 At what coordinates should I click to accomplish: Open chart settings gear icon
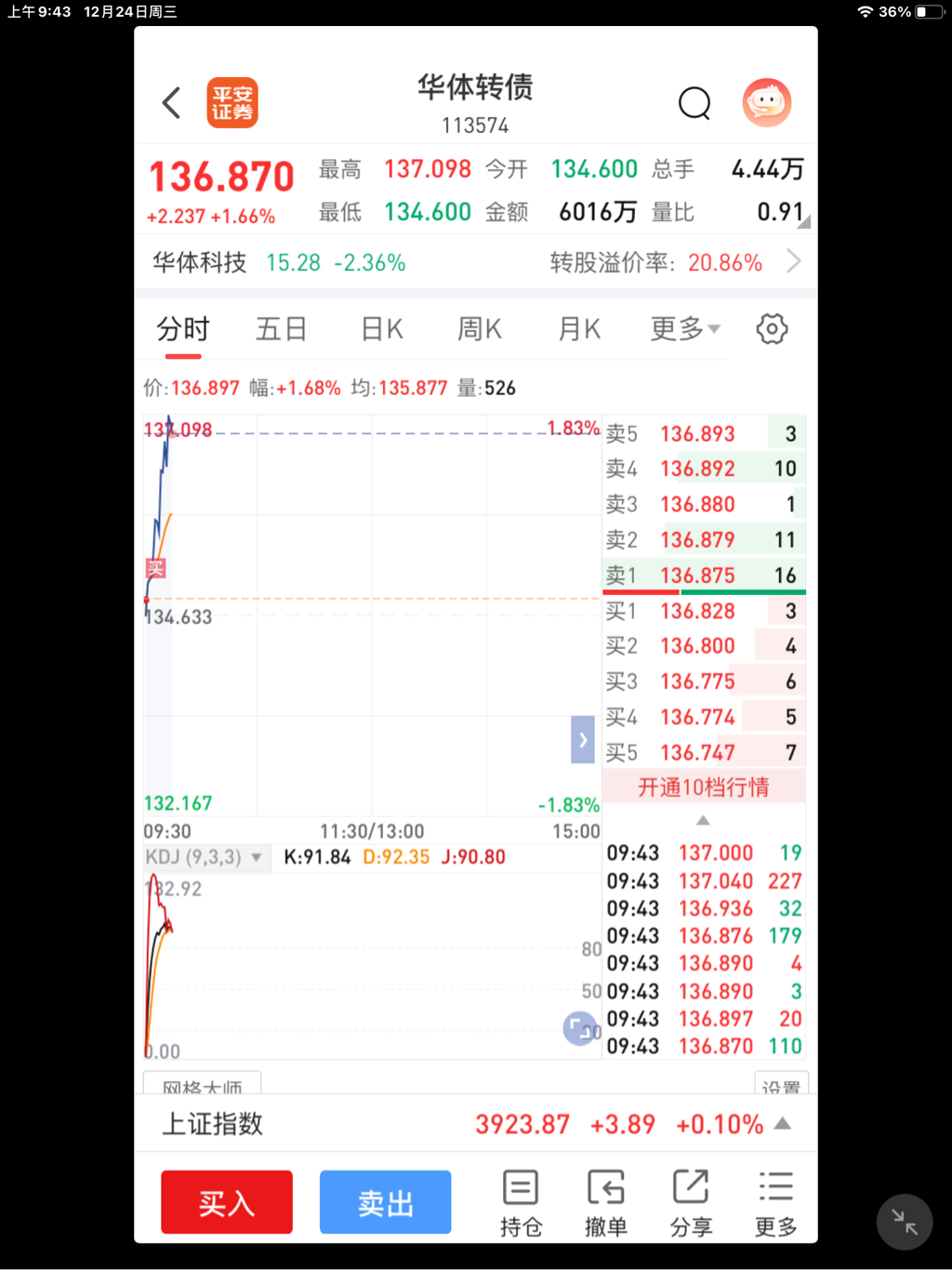point(772,329)
